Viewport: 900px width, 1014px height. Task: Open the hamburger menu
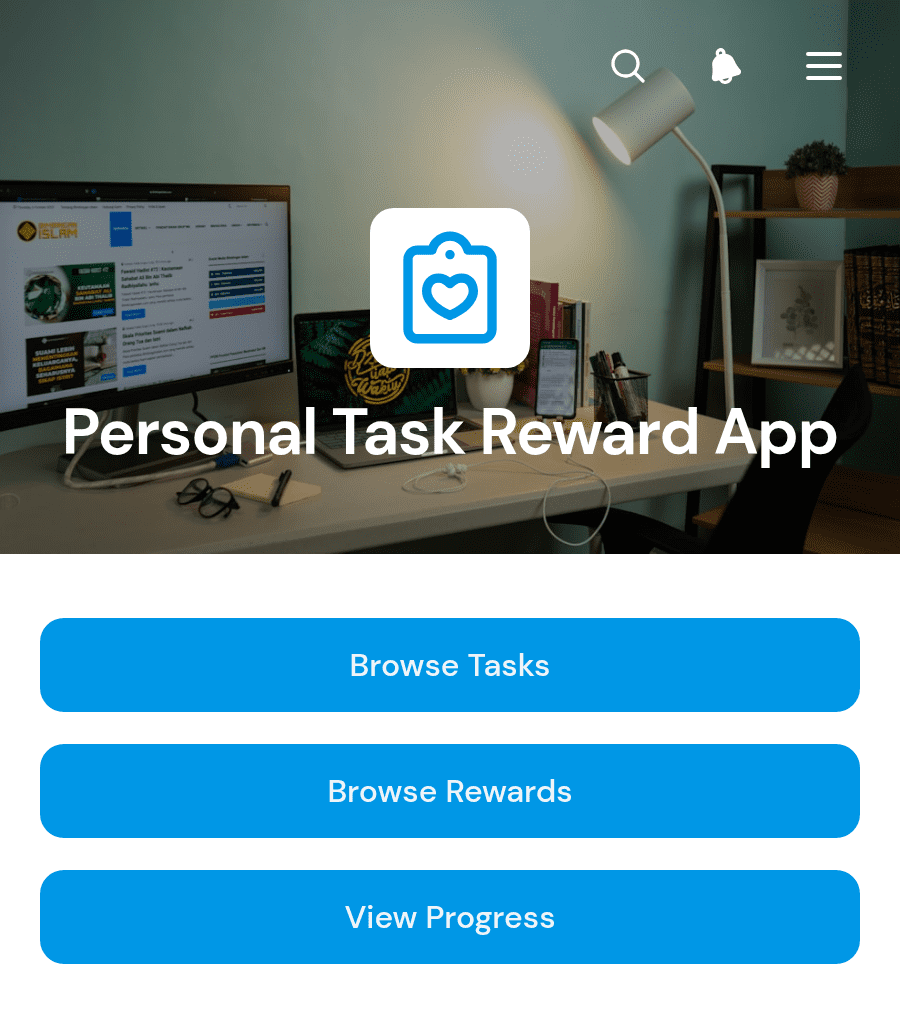[824, 66]
